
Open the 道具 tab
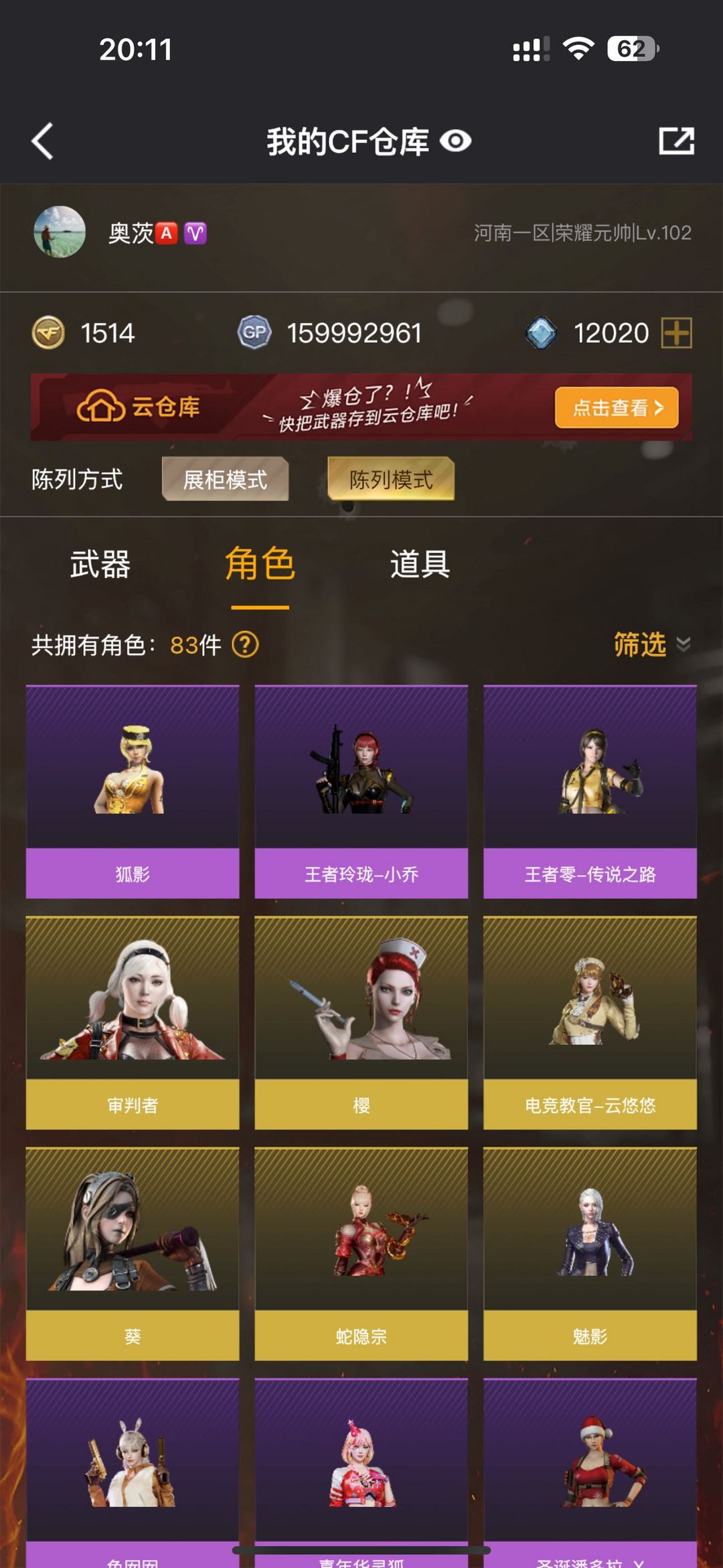420,564
